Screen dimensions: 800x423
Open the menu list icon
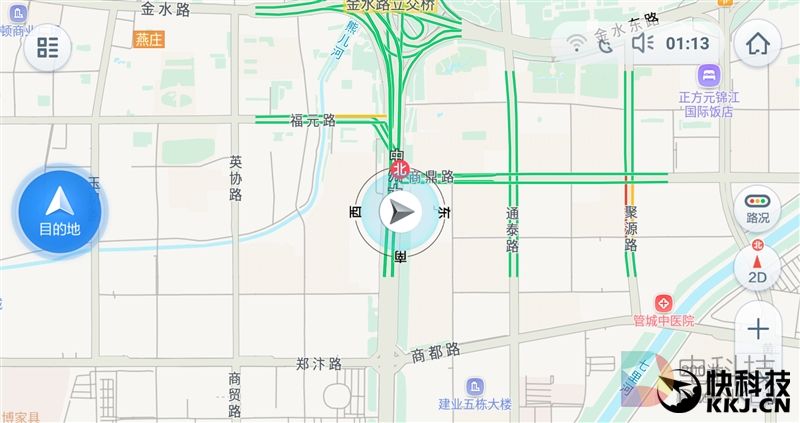47,48
